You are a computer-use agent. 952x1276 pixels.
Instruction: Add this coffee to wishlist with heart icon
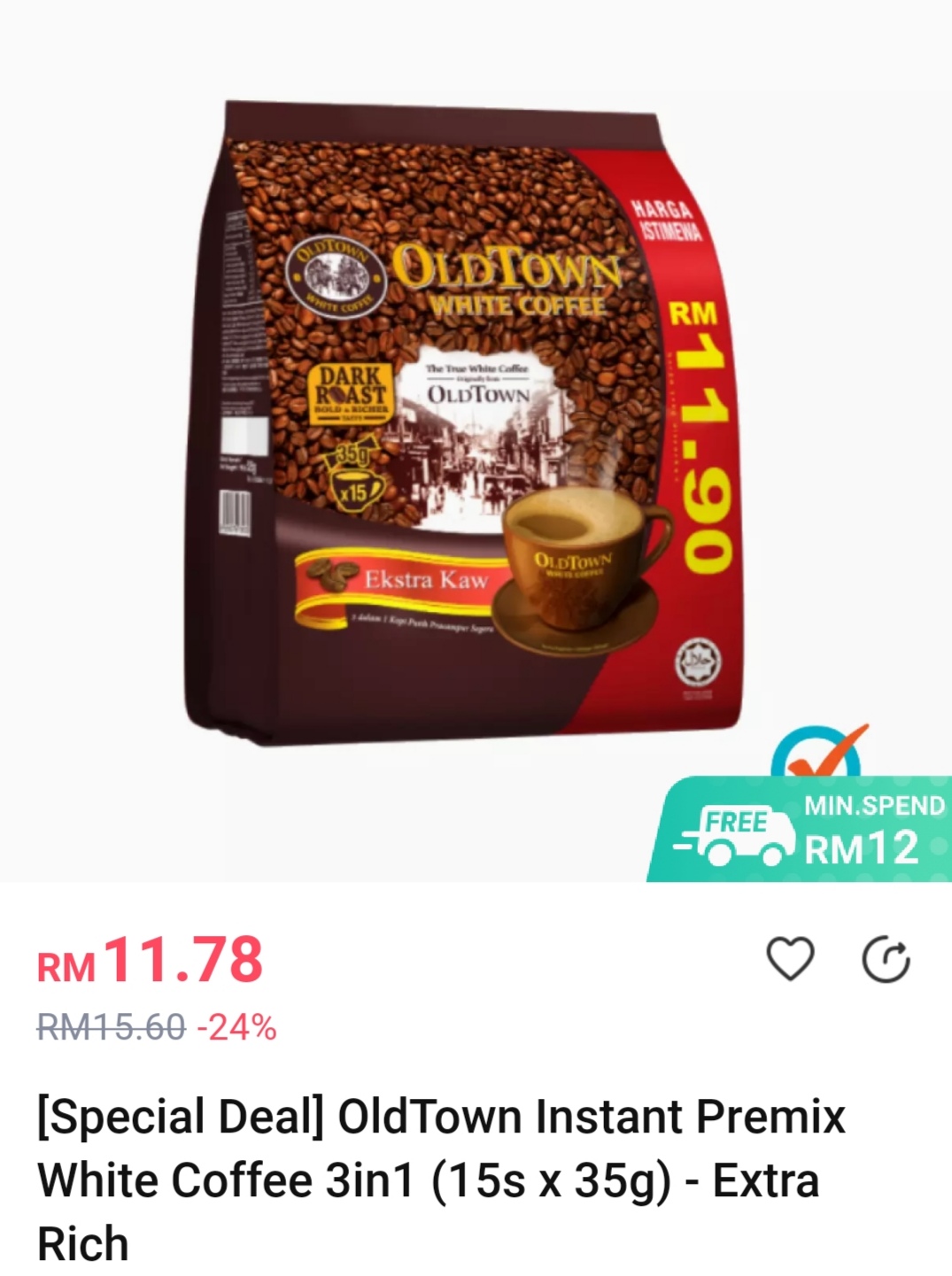click(x=789, y=959)
